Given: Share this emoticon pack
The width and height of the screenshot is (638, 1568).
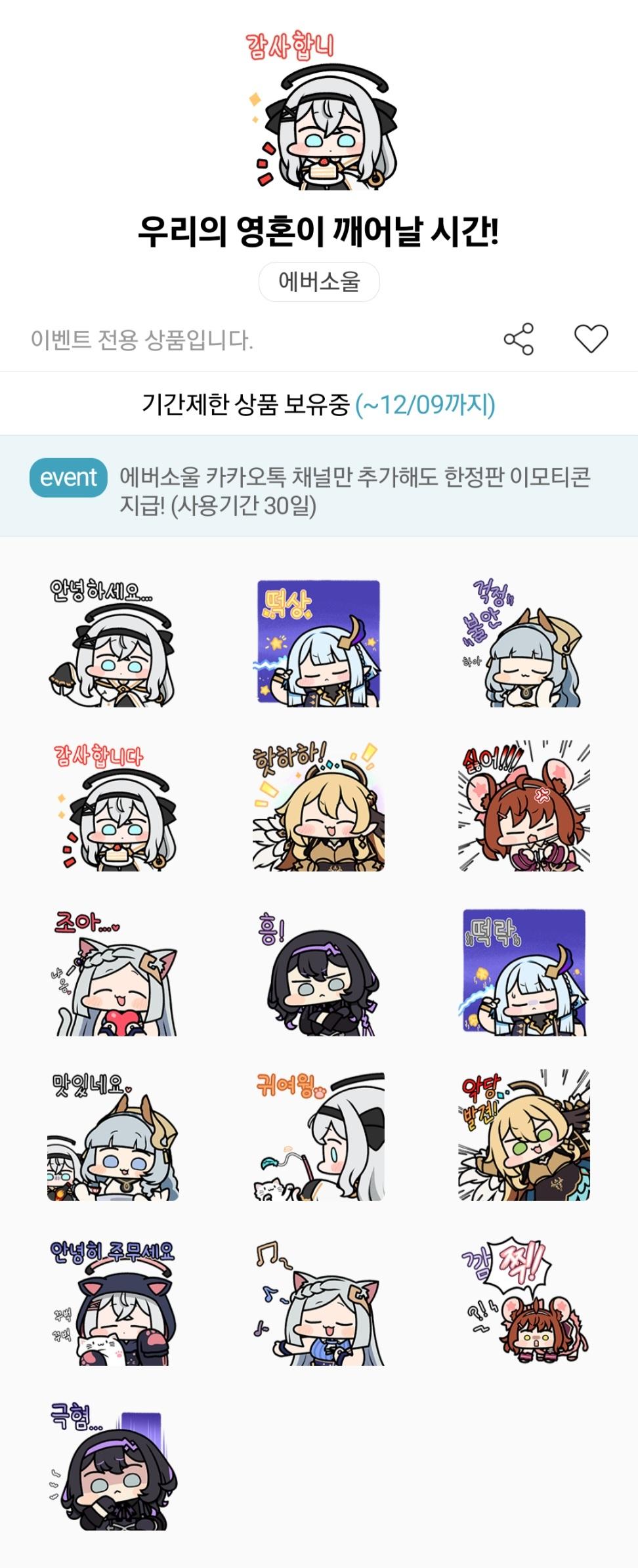Looking at the screenshot, I should pos(519,339).
